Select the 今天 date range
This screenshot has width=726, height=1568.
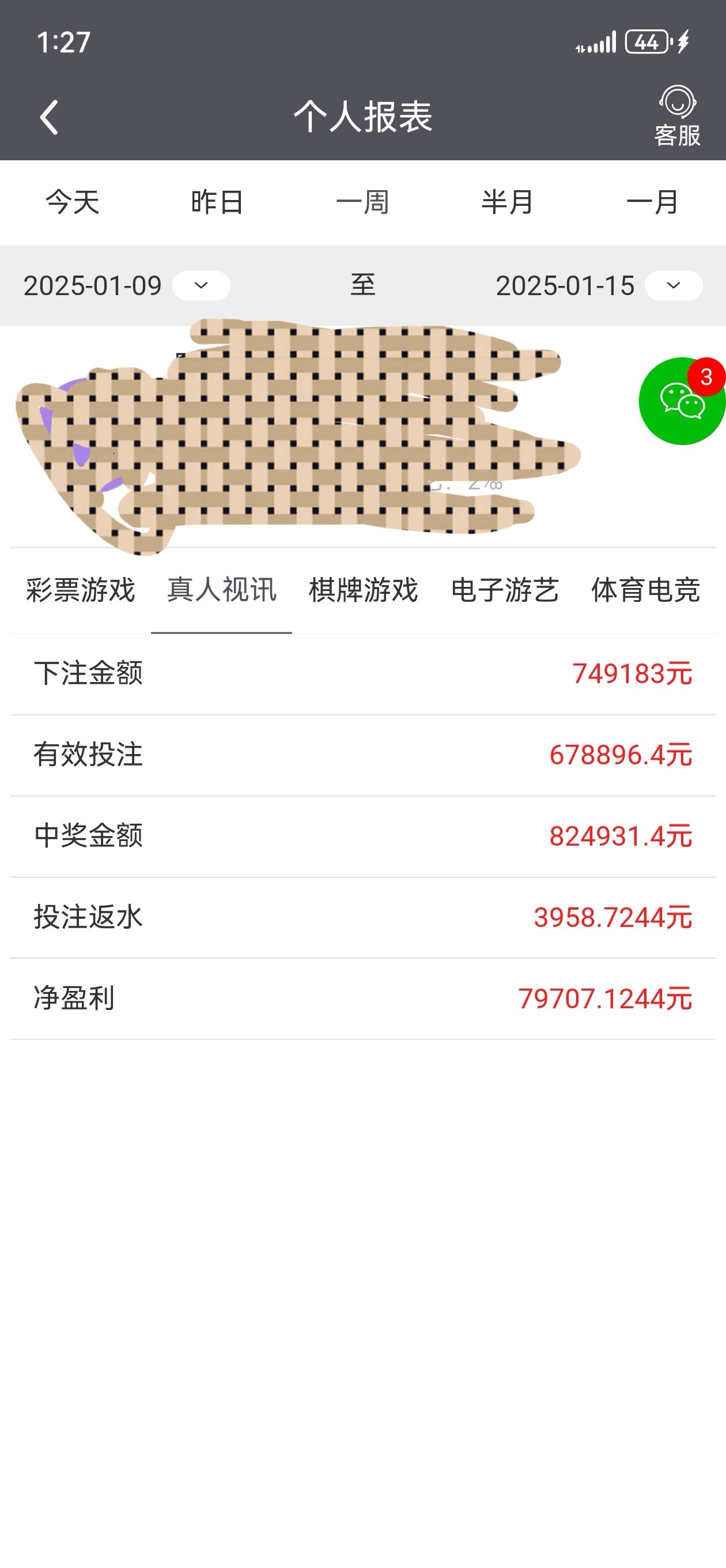73,202
